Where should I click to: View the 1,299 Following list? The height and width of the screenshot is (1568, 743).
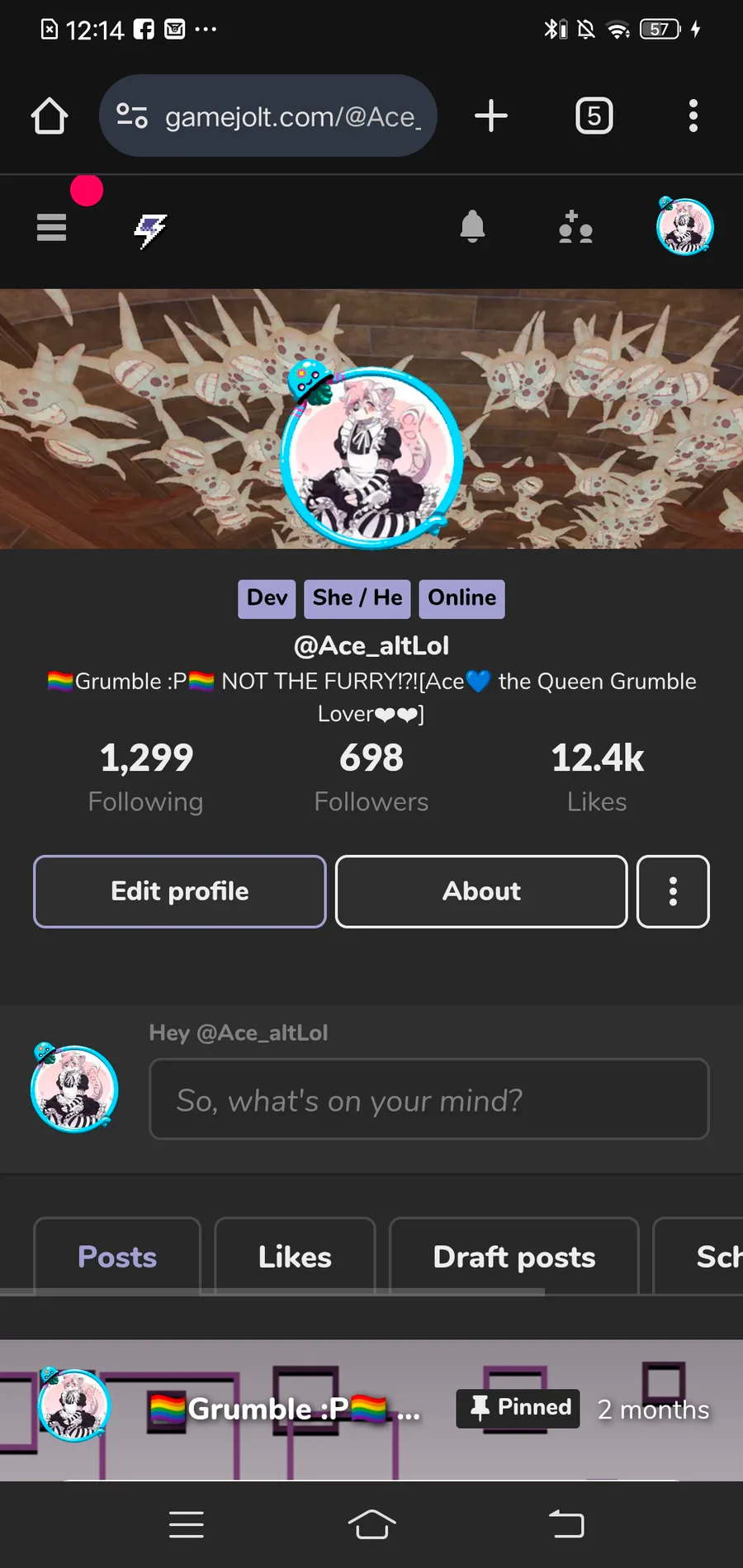click(146, 777)
